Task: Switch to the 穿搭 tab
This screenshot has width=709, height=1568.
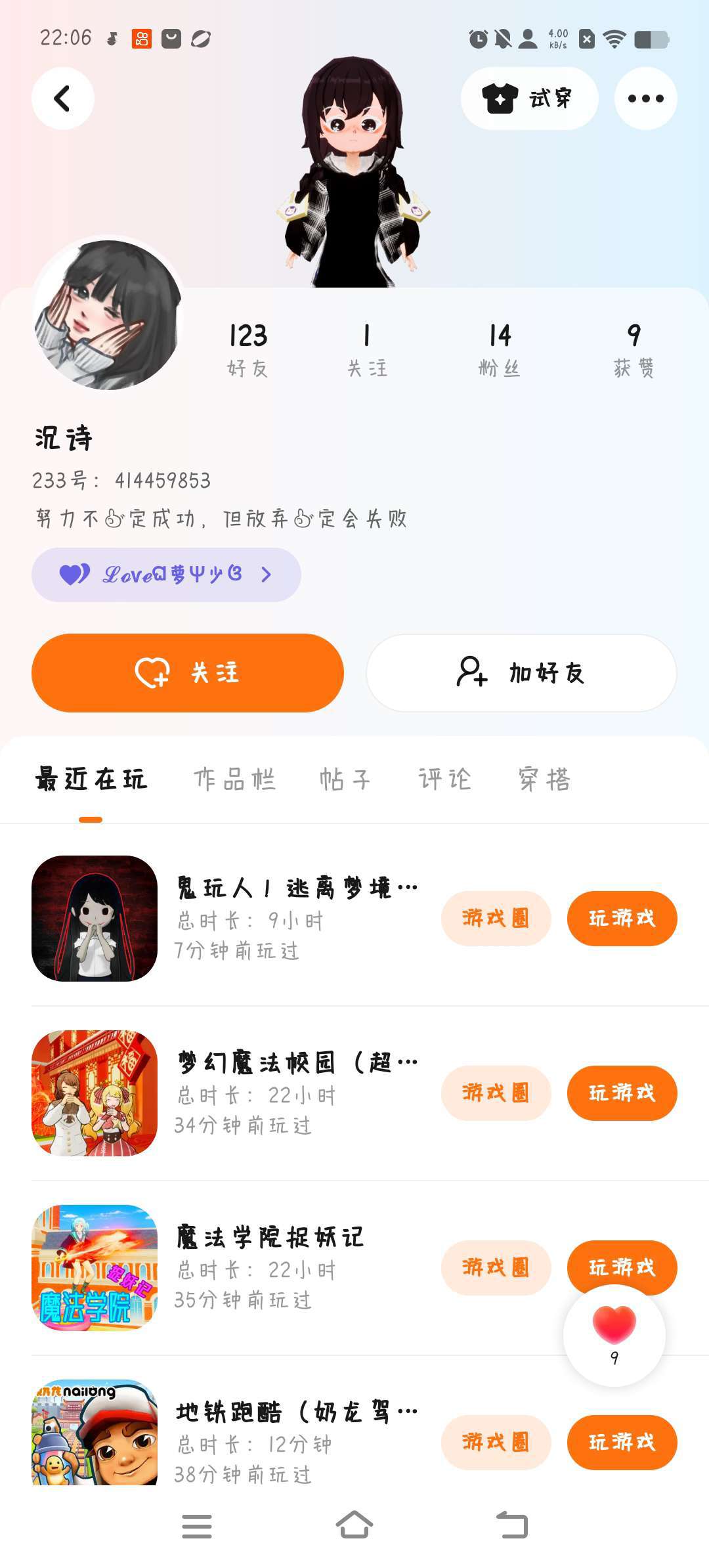Action: [x=544, y=779]
